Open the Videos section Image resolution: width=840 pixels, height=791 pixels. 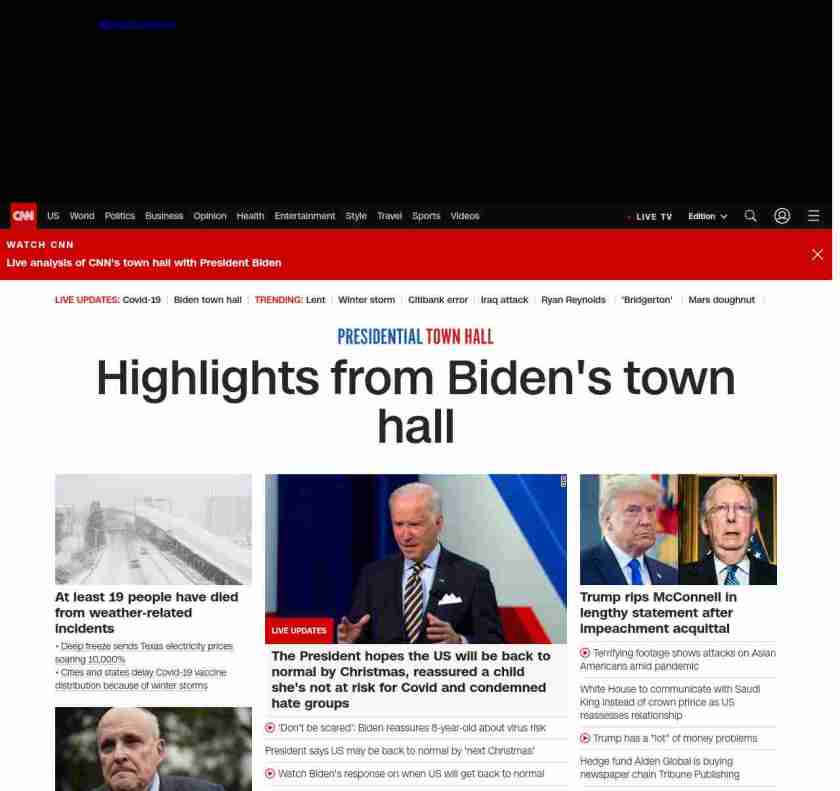point(465,216)
